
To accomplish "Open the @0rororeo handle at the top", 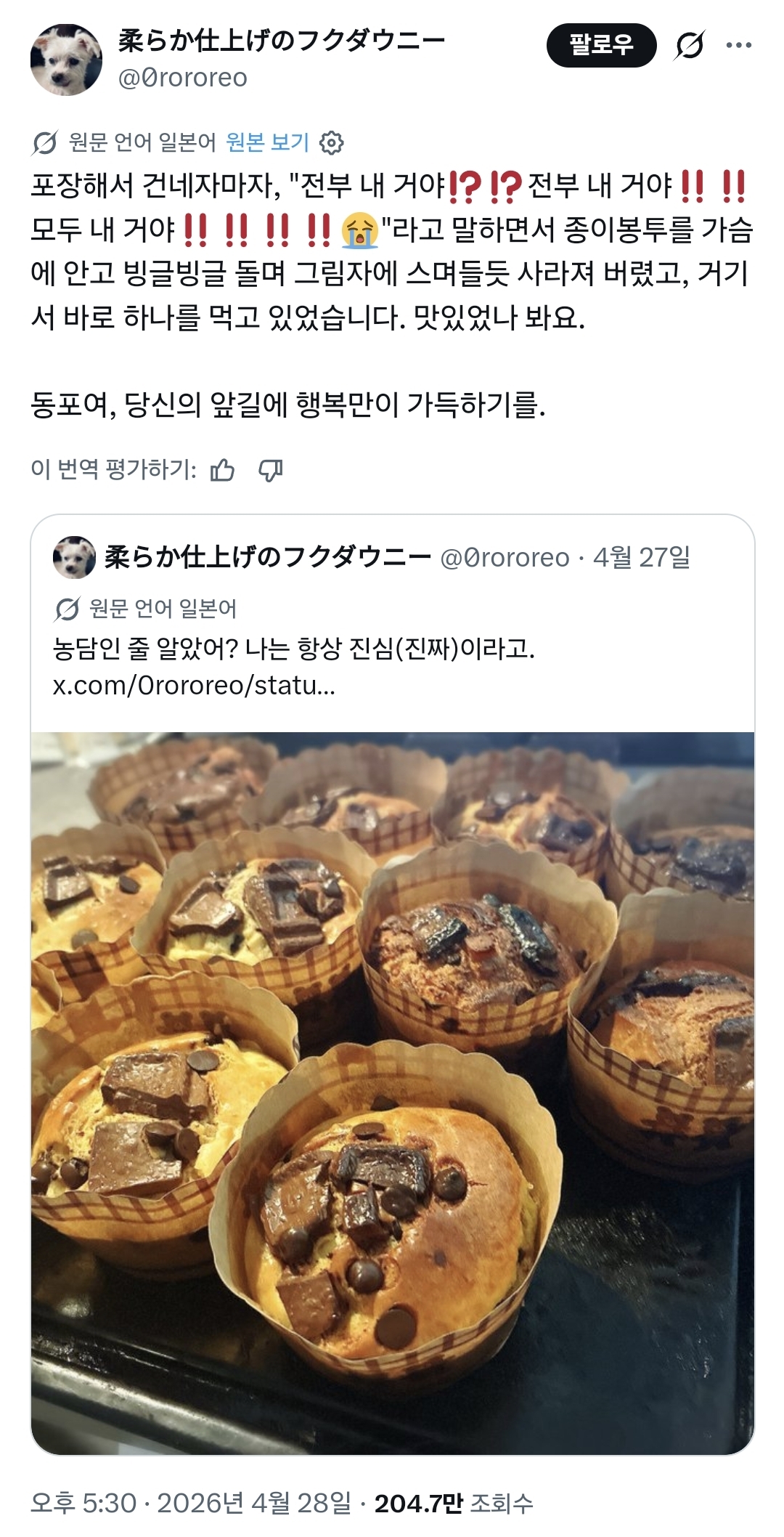I will 183,78.
